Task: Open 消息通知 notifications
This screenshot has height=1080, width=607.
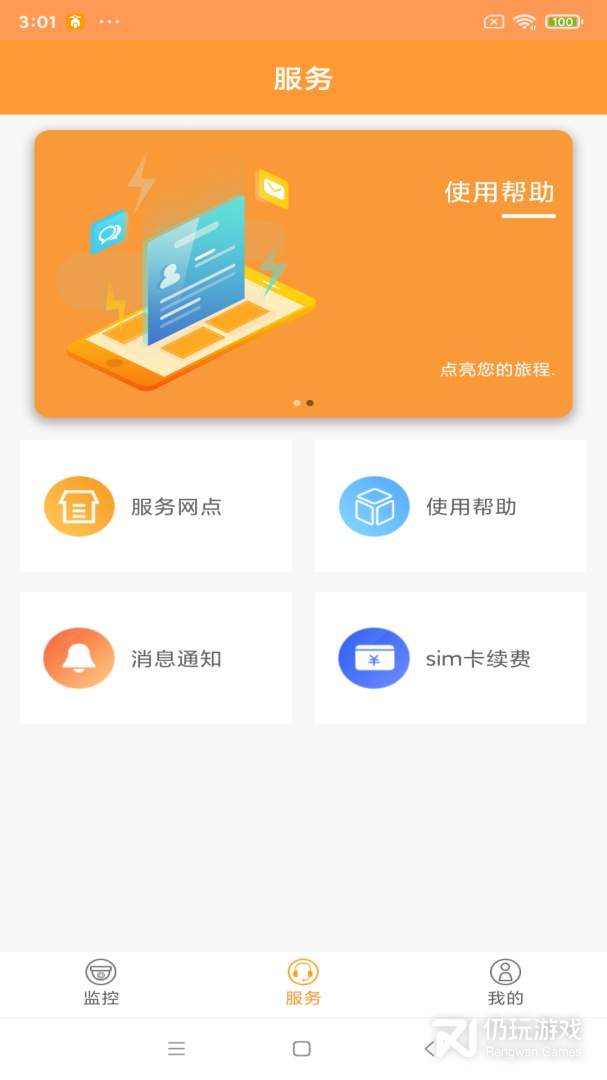Action: (156, 658)
